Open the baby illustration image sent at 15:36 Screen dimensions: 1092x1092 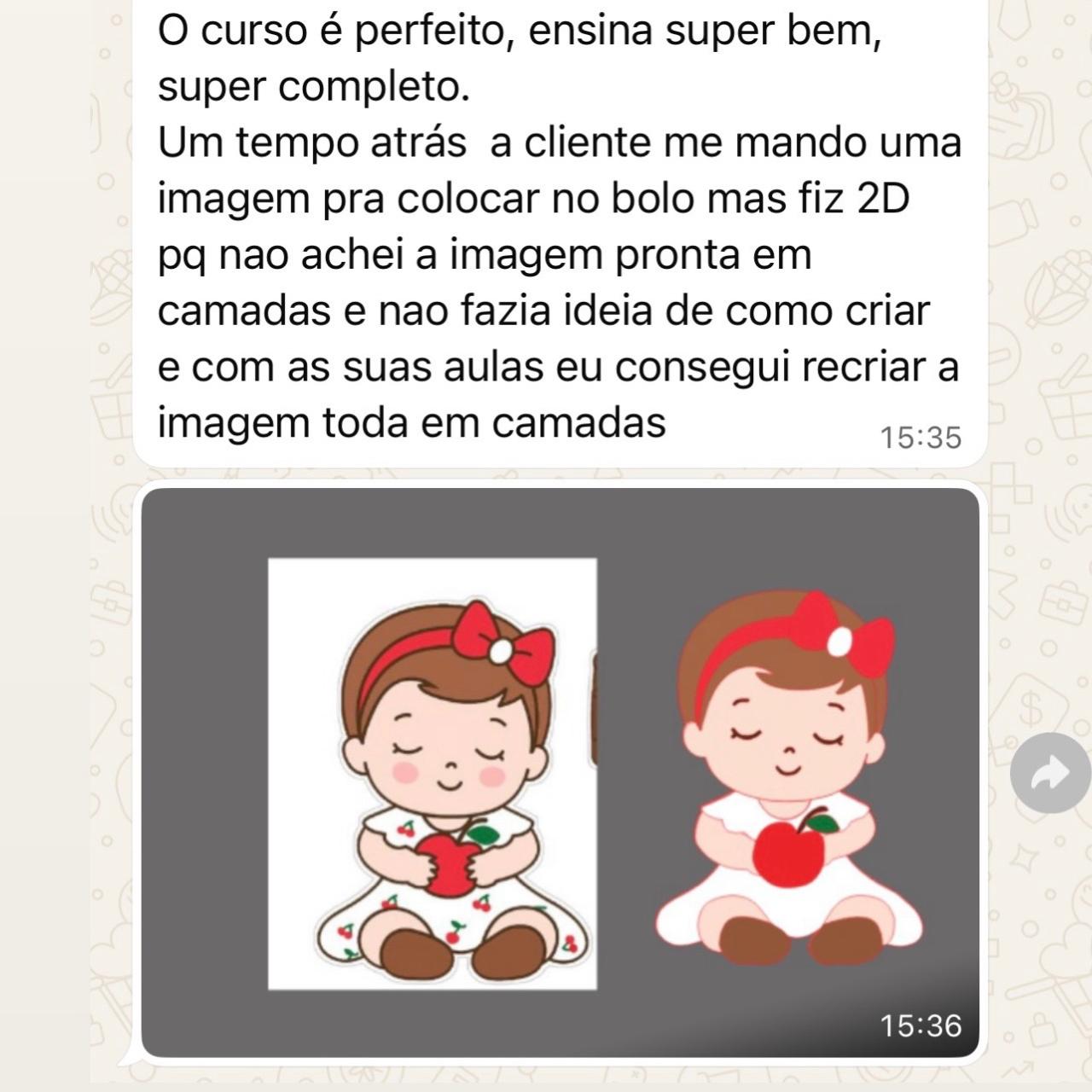(560, 773)
